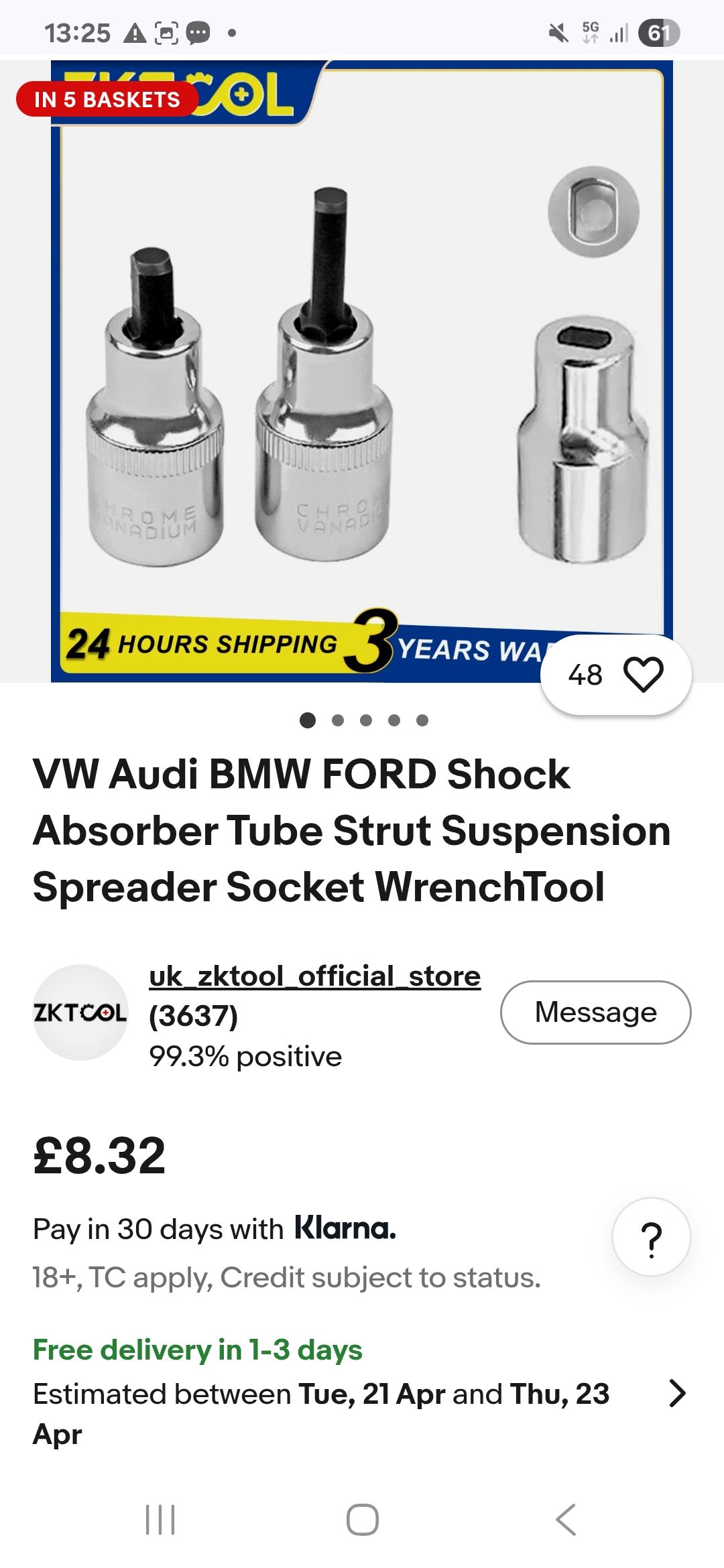Expand delivery estimate details chevron

coord(677,1394)
